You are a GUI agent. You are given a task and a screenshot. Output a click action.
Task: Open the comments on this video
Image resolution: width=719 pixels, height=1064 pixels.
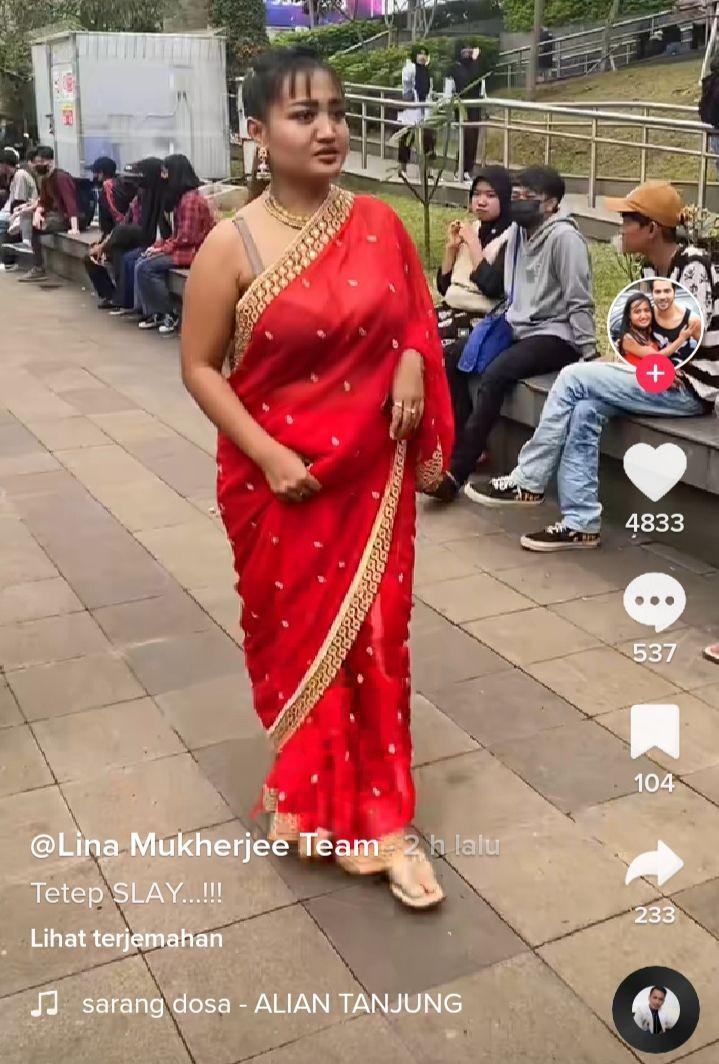coord(655,602)
